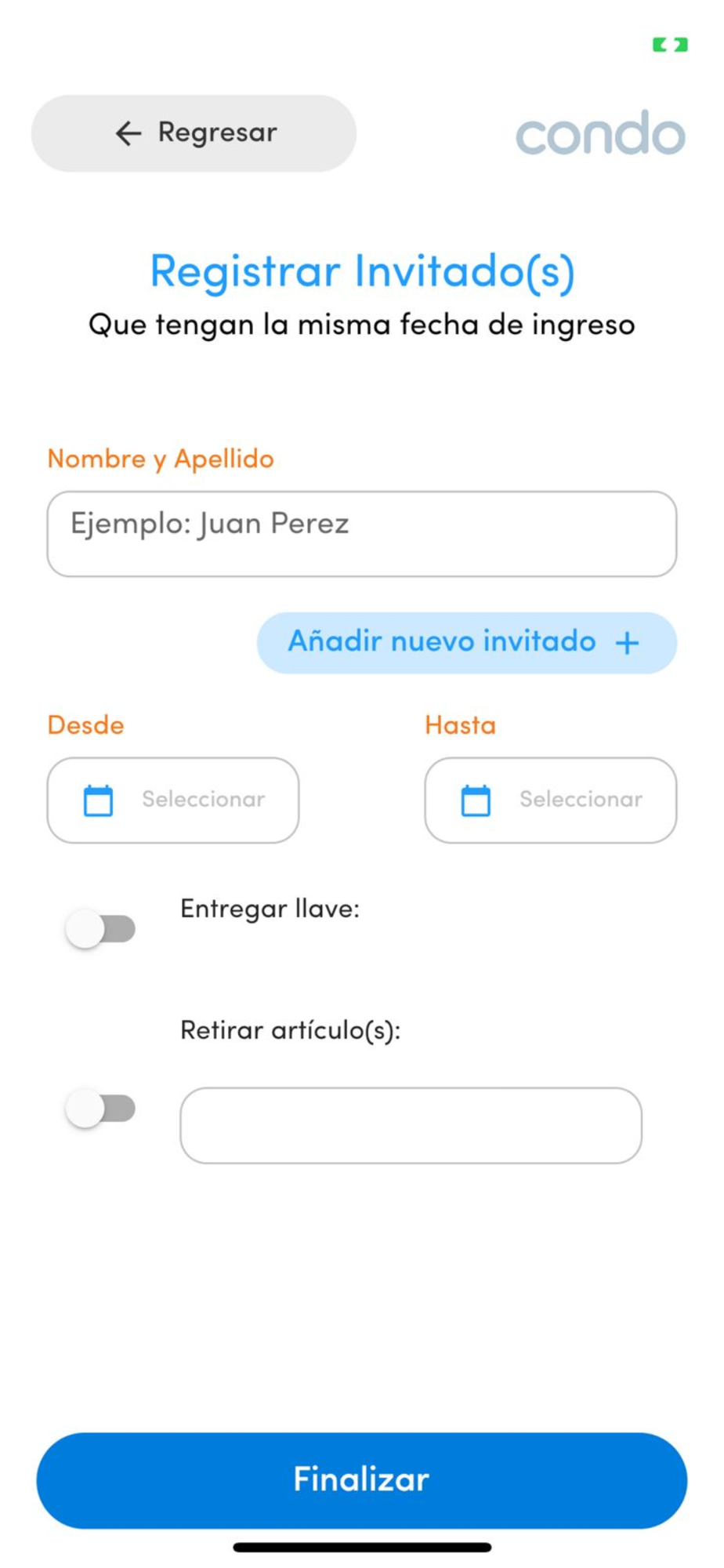Image resolution: width=724 pixels, height=1568 pixels.
Task: Open the Desde date picker
Action: (x=172, y=800)
